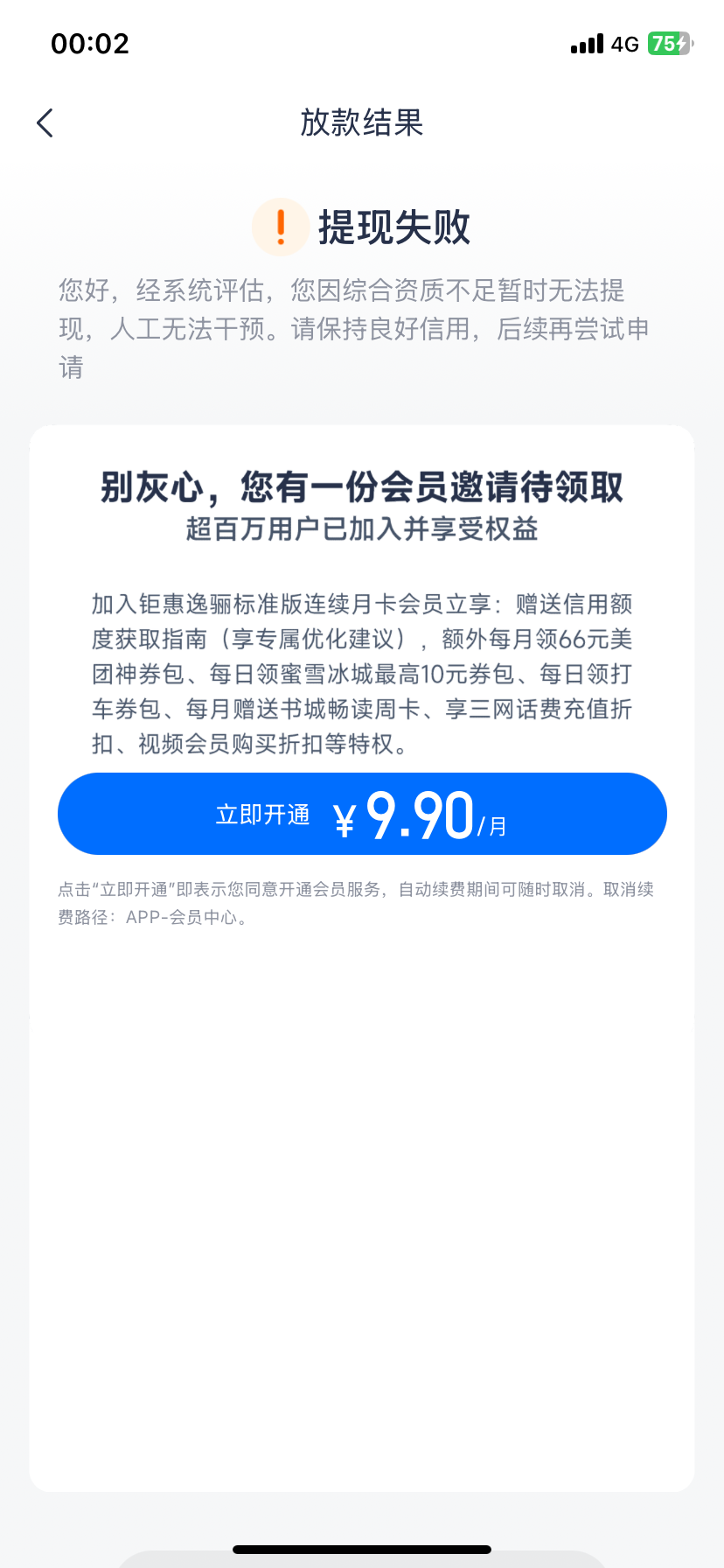Screen dimensions: 724x1568
Task: Tap 立即开通 ¥9.90/月 button
Action: (362, 814)
